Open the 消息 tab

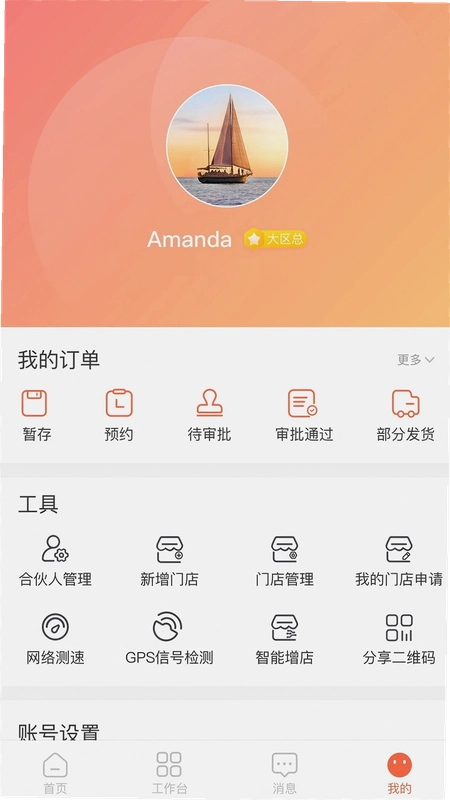284,773
